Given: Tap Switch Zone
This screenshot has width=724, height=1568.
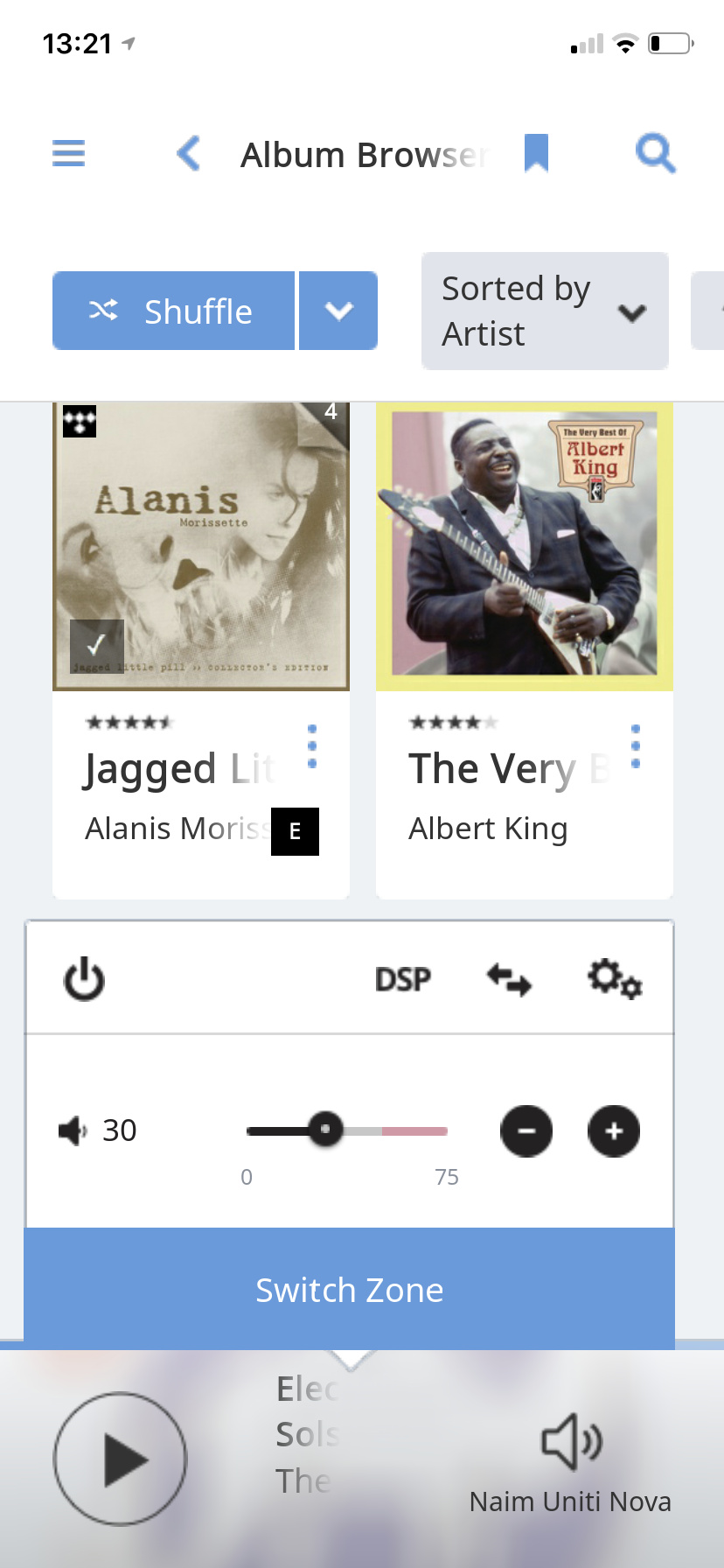Looking at the screenshot, I should tap(350, 1289).
